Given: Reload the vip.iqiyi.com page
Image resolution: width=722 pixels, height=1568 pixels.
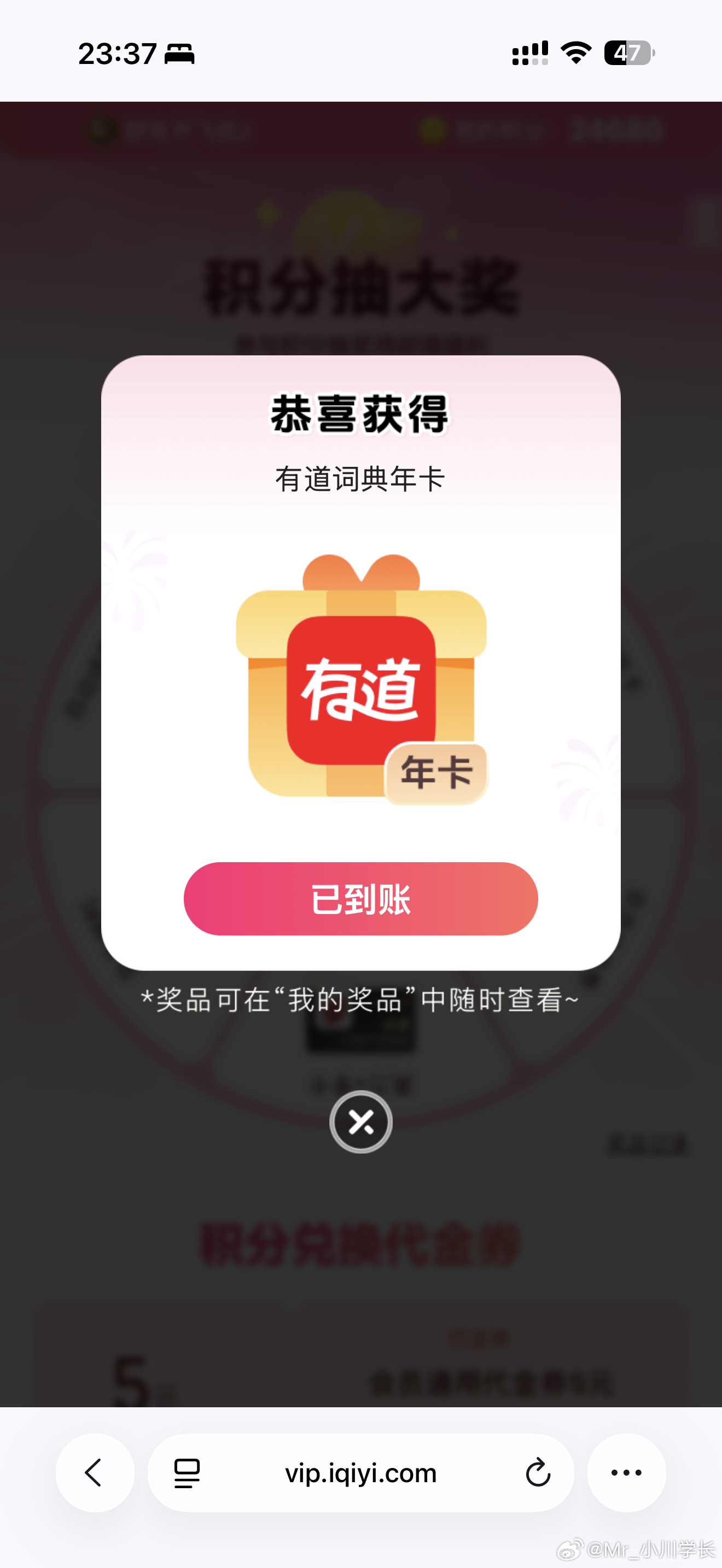Looking at the screenshot, I should (538, 1472).
